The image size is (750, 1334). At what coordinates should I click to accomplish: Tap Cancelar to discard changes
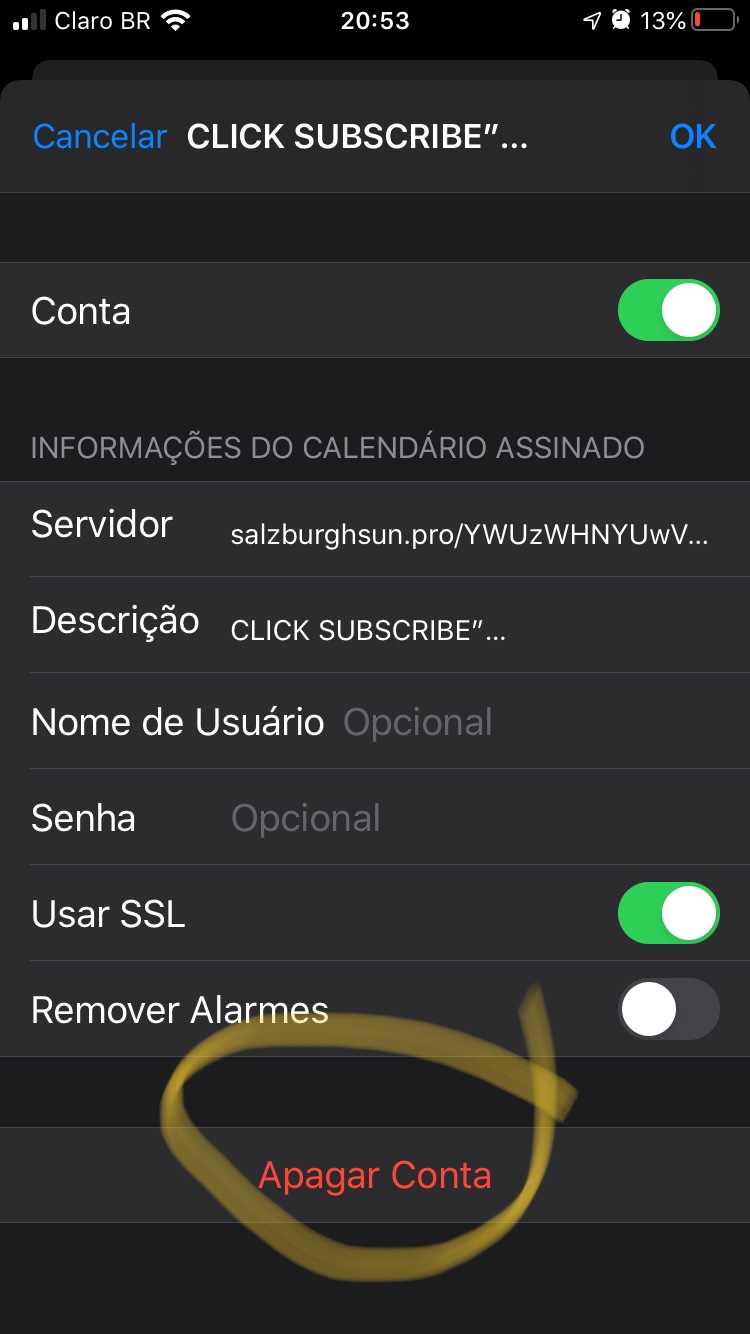pyautogui.click(x=99, y=137)
